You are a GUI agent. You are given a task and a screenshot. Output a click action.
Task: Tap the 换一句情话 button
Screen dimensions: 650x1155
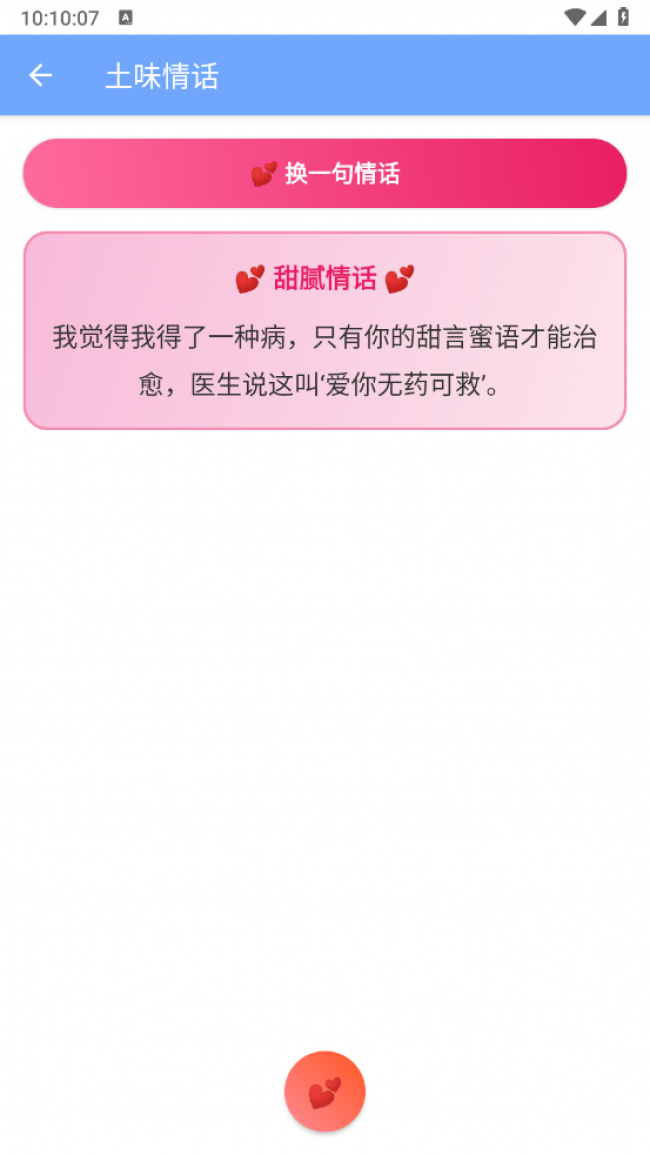point(325,174)
